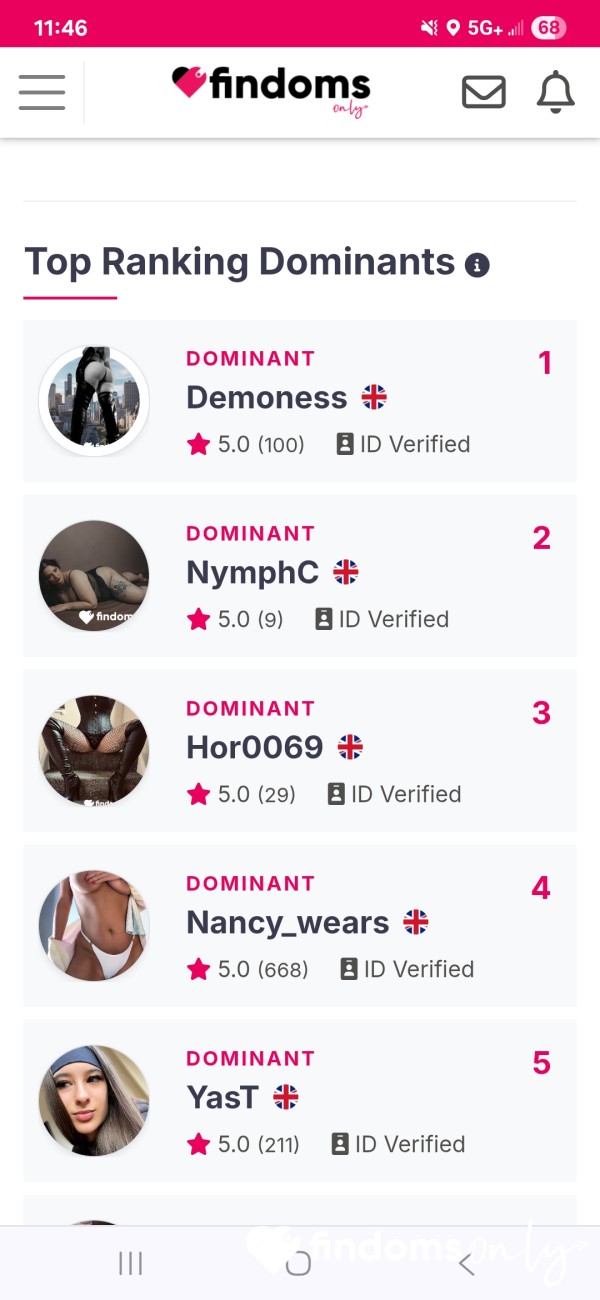This screenshot has width=600, height=1300.
Task: Open YasT's profile
Action: point(300,1101)
